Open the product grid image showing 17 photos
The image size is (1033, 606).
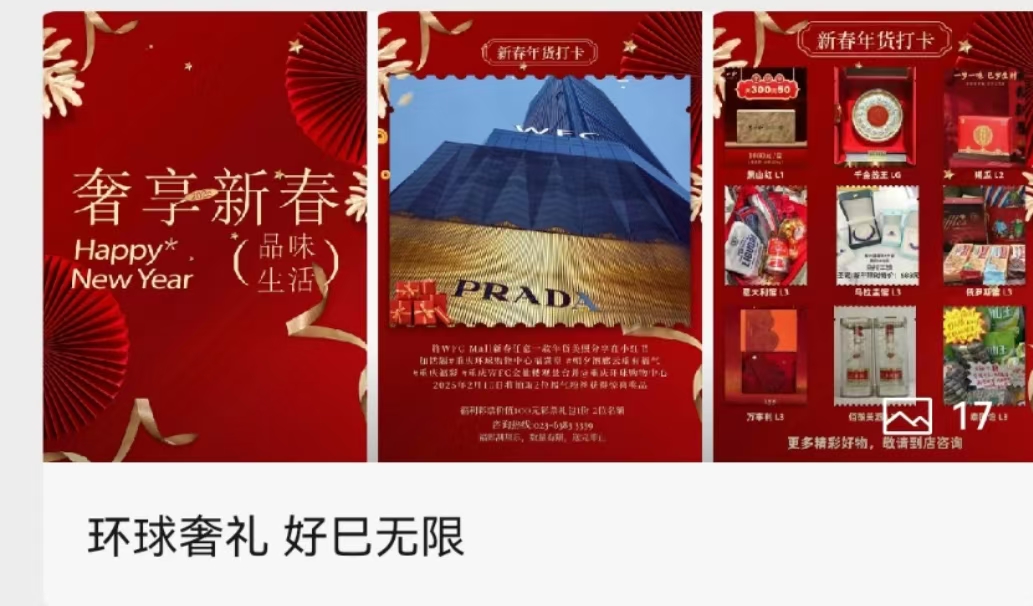tap(872, 237)
